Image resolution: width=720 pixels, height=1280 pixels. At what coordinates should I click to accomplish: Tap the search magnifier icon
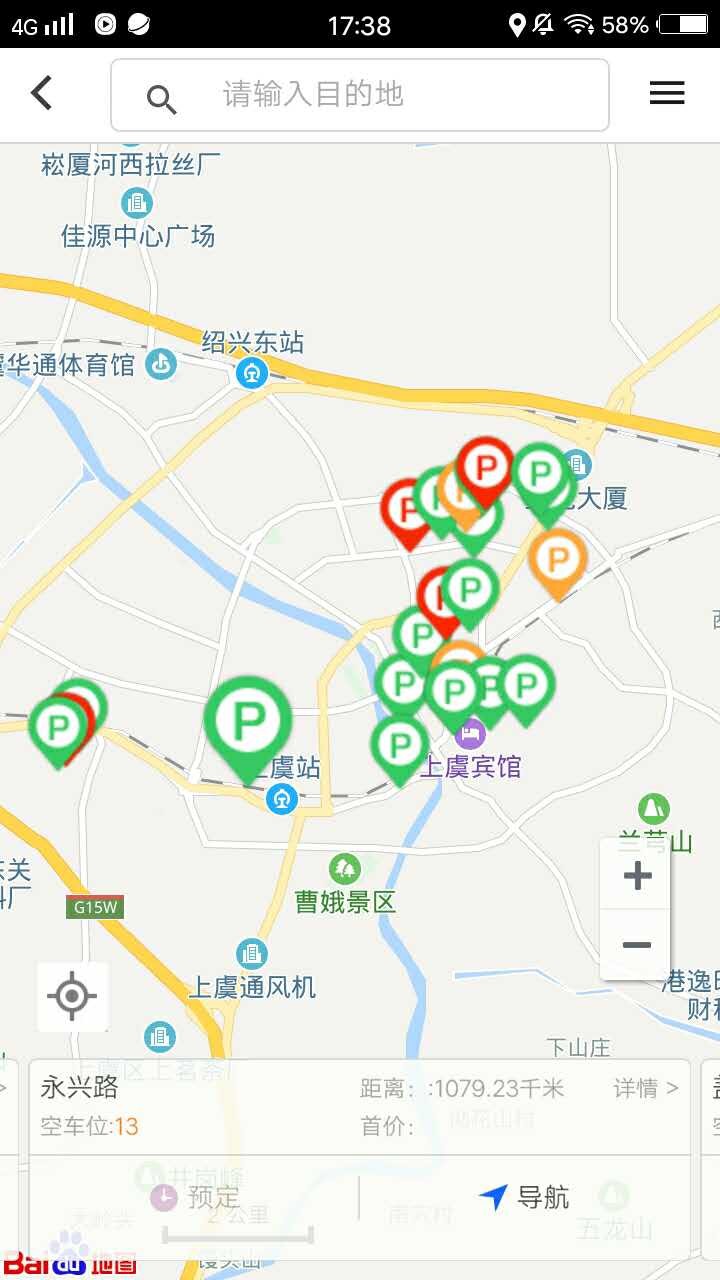(160, 95)
